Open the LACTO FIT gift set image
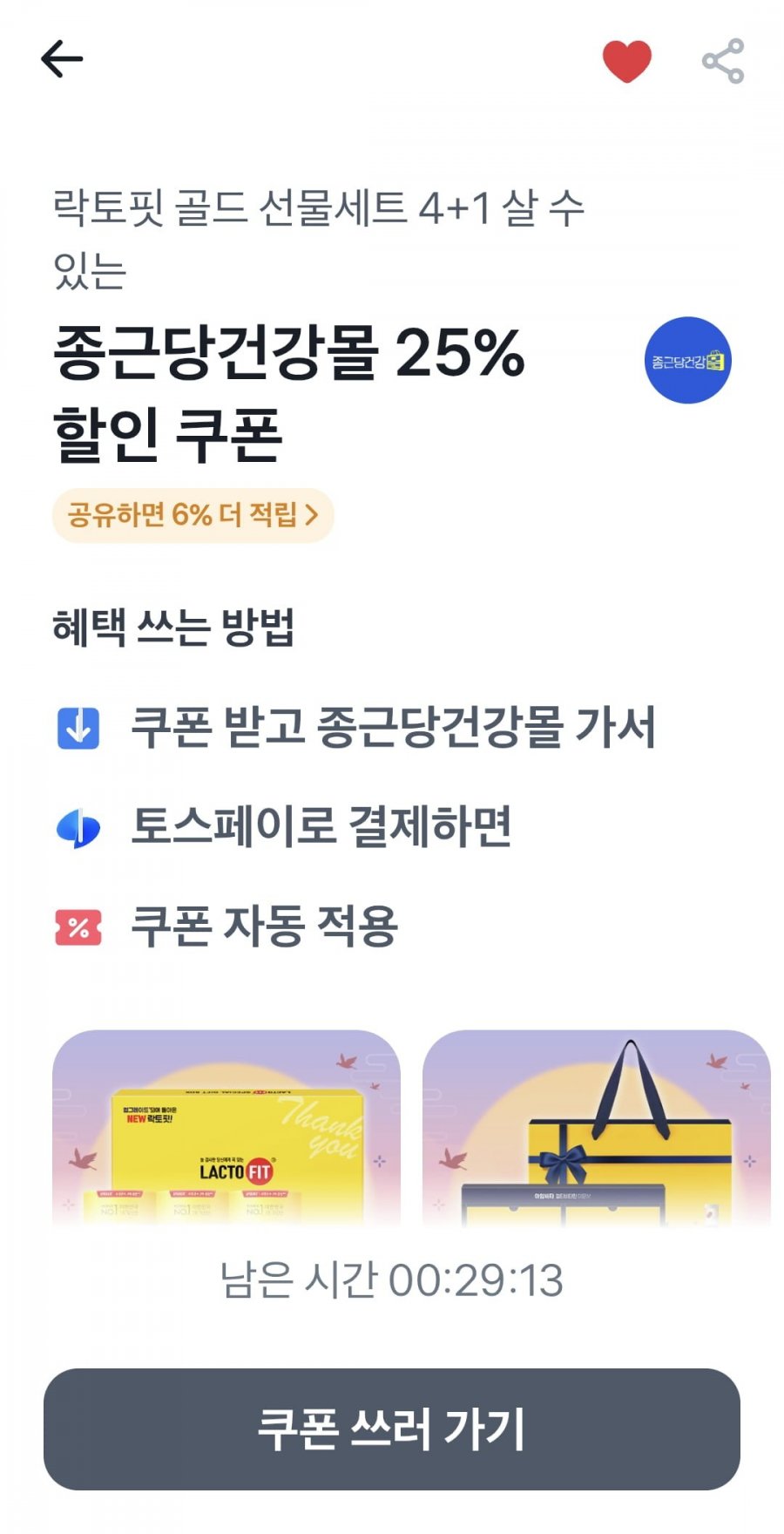Screen dimensions: 784x1534 point(226,1128)
